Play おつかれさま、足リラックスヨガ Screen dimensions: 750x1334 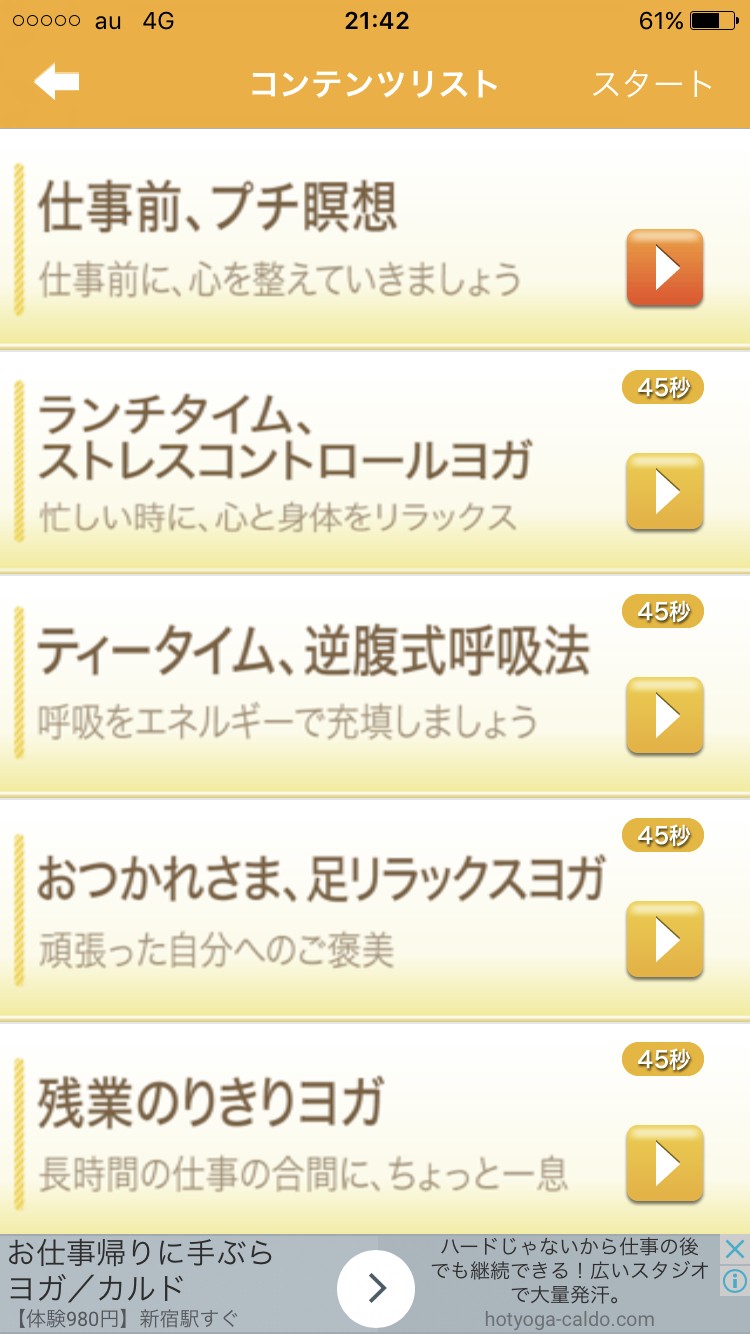click(x=665, y=939)
